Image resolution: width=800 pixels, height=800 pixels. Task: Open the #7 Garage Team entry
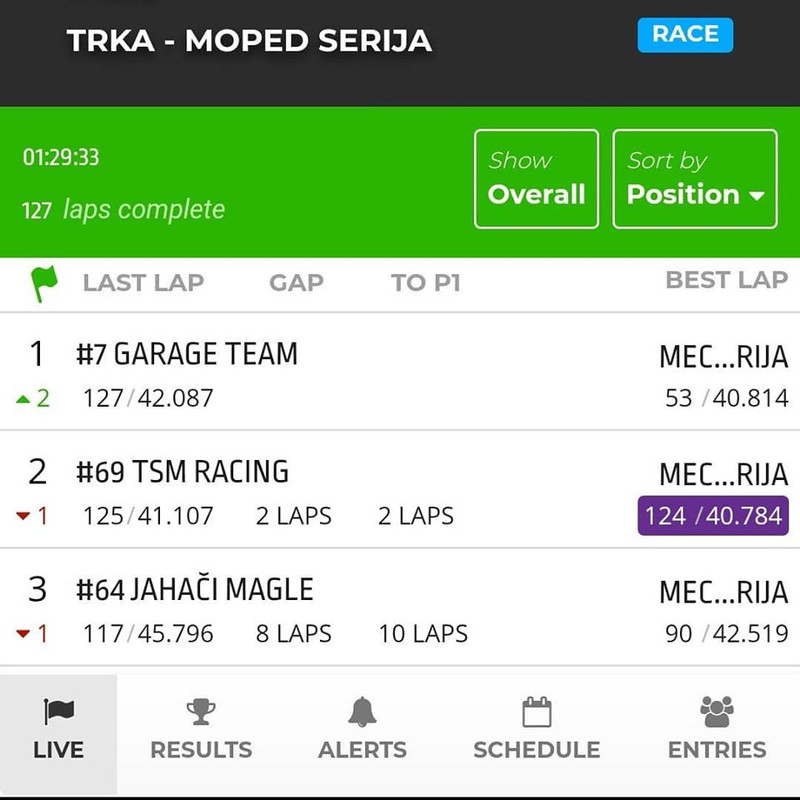tap(400, 371)
